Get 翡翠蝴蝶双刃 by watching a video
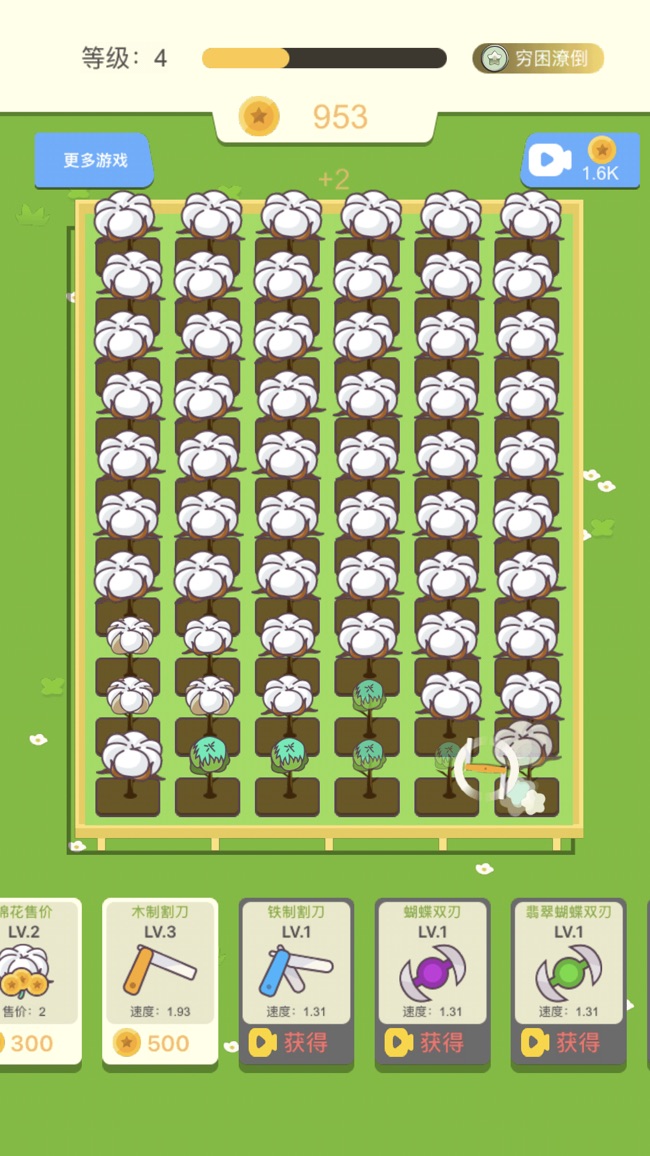 pyautogui.click(x=568, y=1043)
